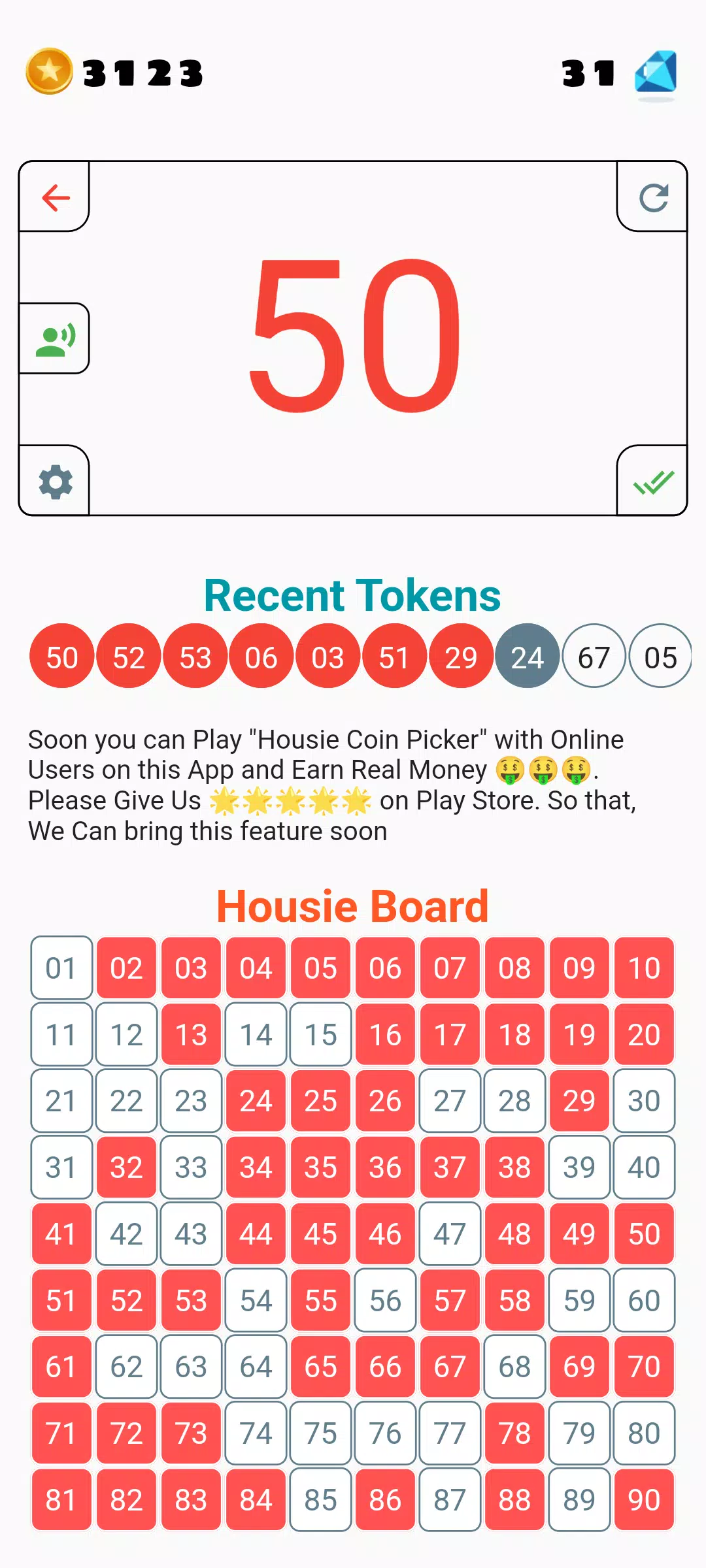
Task: Open the gold coin balance
Action: (49, 72)
